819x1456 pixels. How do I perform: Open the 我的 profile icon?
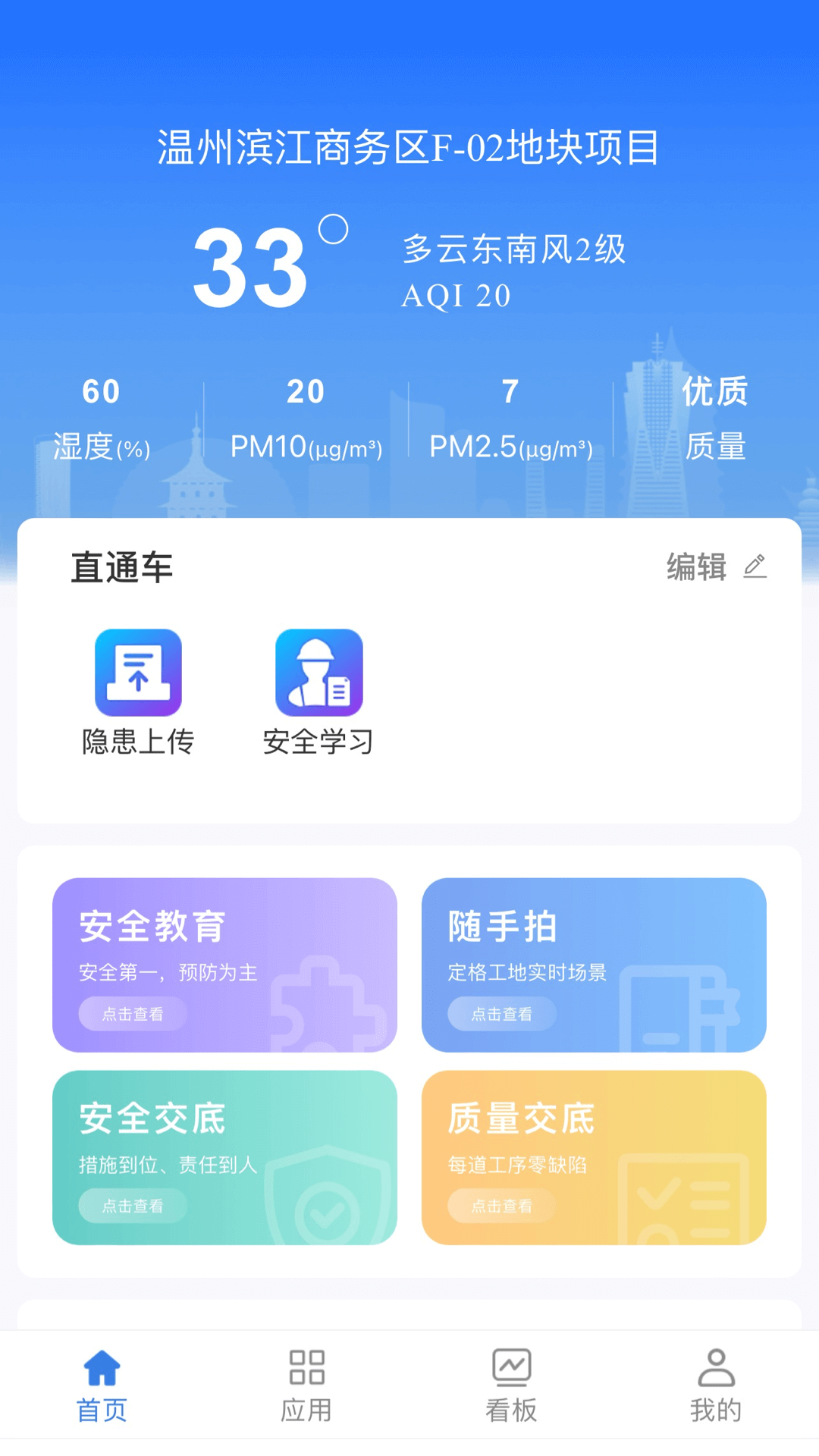(x=715, y=1370)
